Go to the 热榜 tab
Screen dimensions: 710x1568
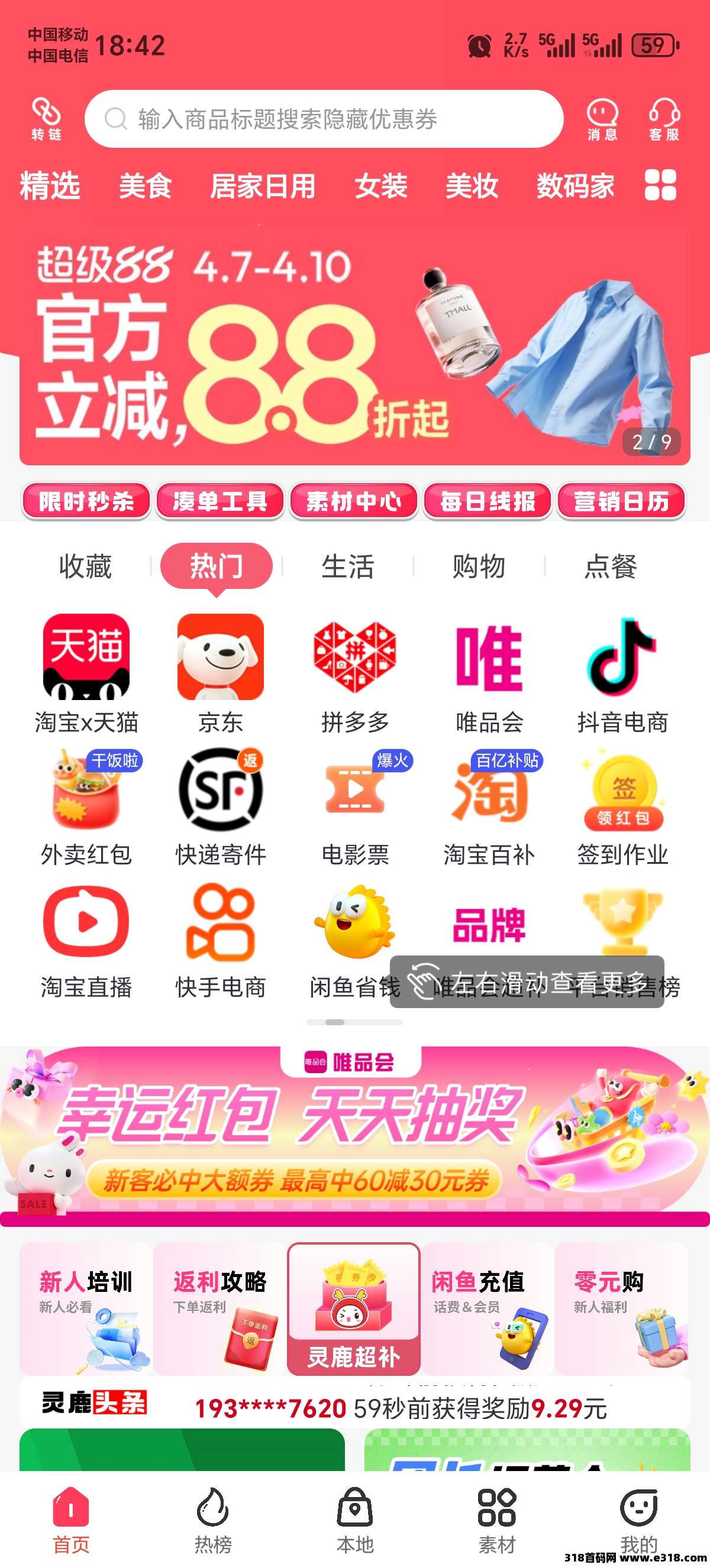[213, 1520]
